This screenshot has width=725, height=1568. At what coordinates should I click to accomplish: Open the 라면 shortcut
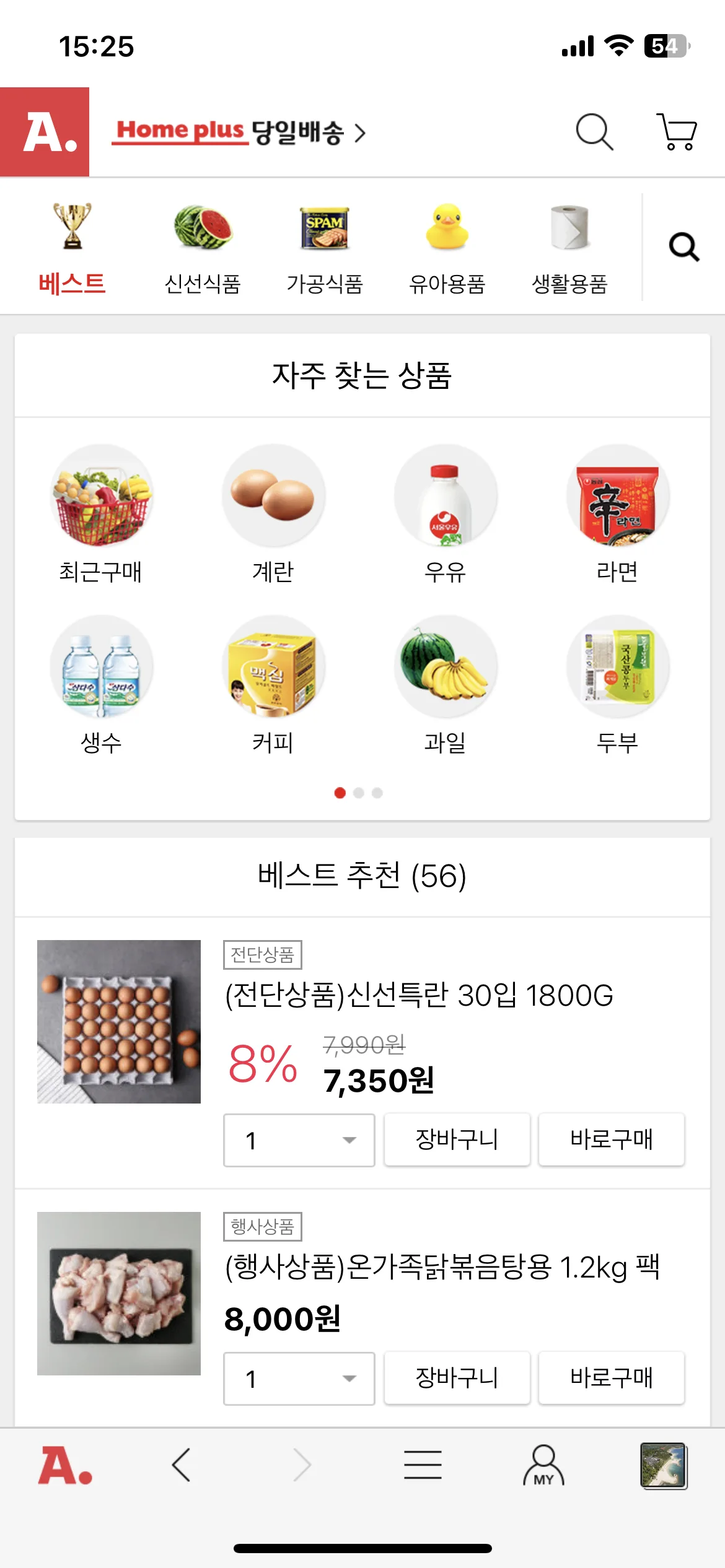pos(617,513)
